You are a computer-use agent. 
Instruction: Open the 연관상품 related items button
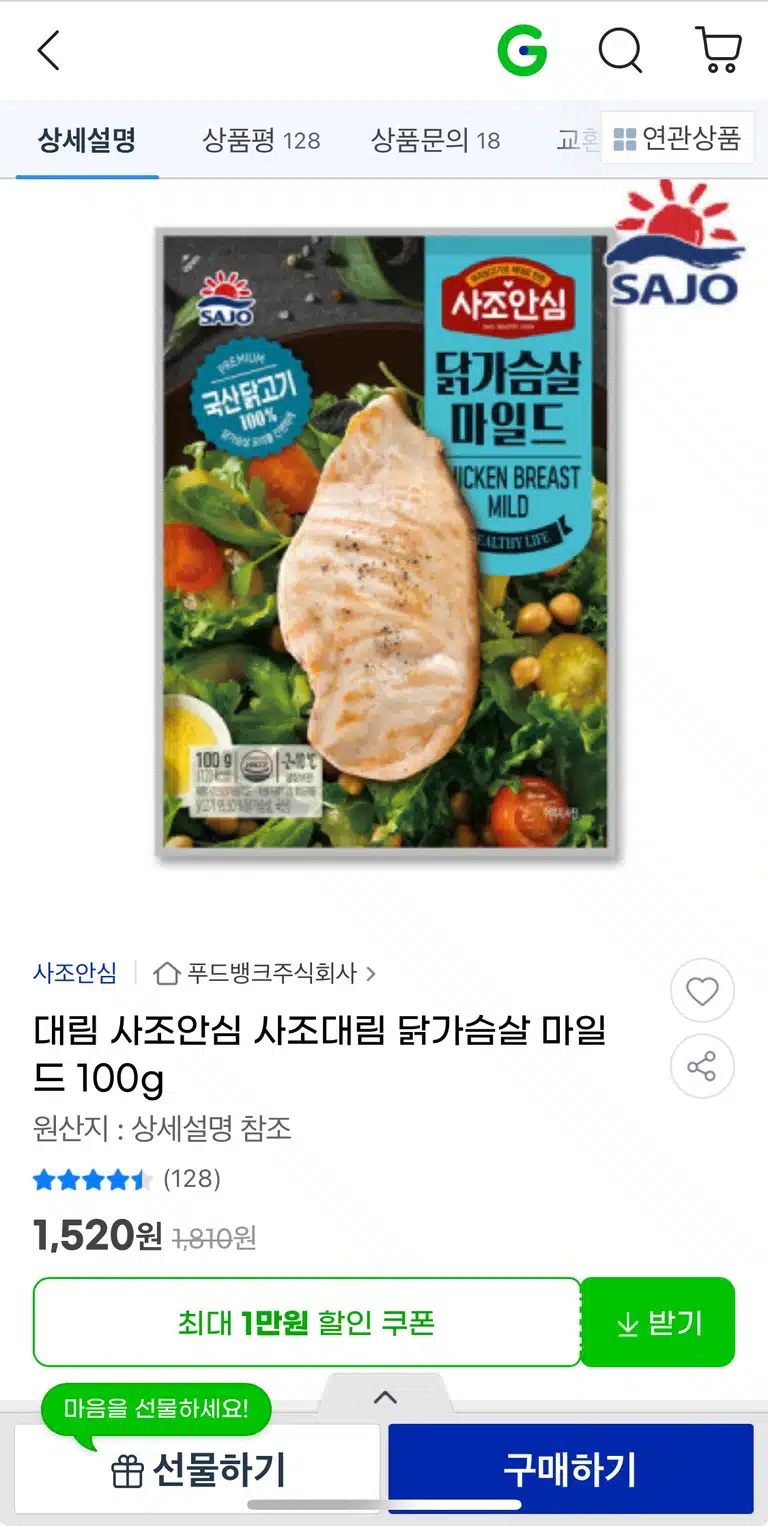(677, 138)
